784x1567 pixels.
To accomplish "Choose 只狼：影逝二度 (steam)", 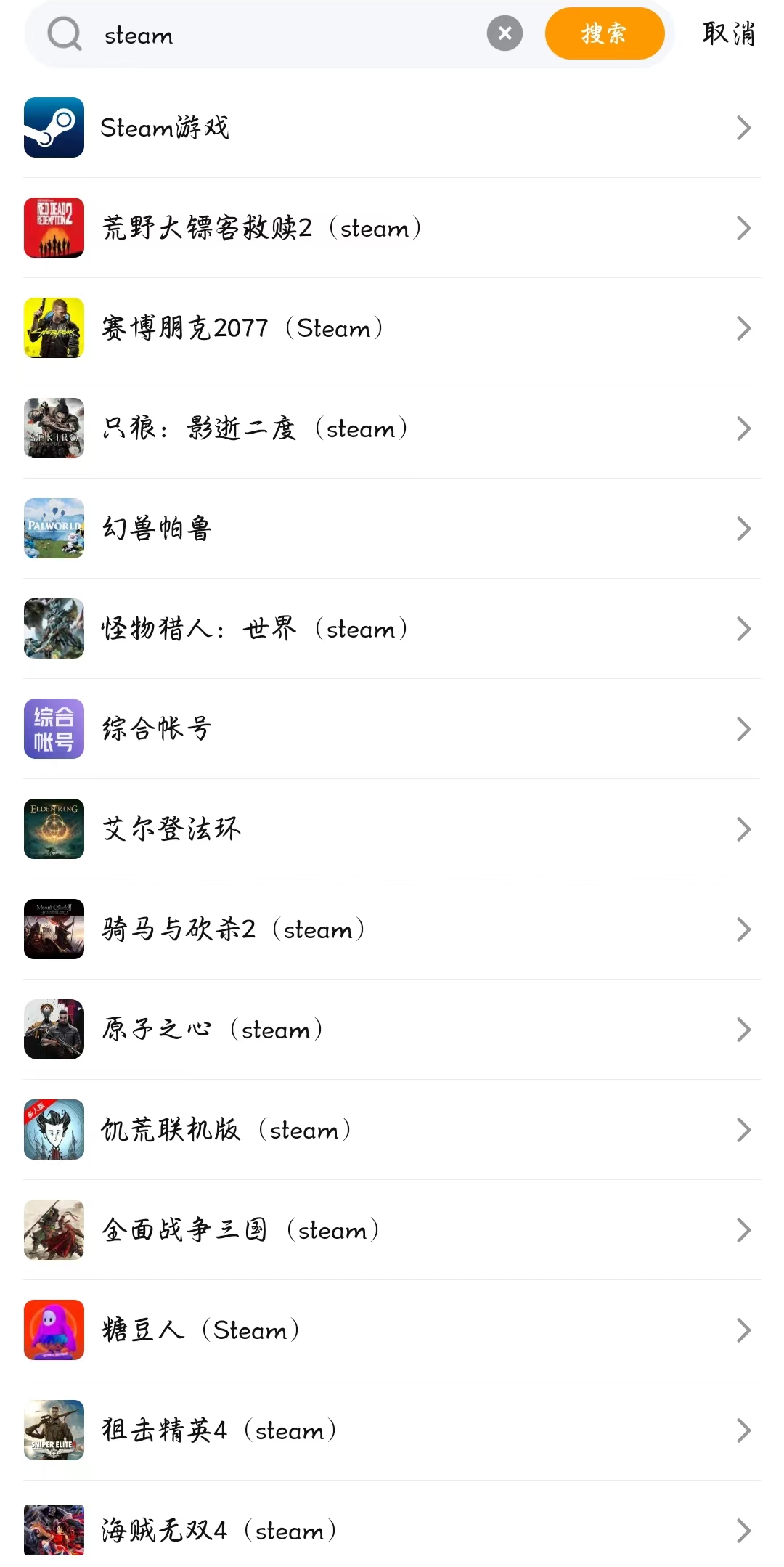I will click(392, 428).
